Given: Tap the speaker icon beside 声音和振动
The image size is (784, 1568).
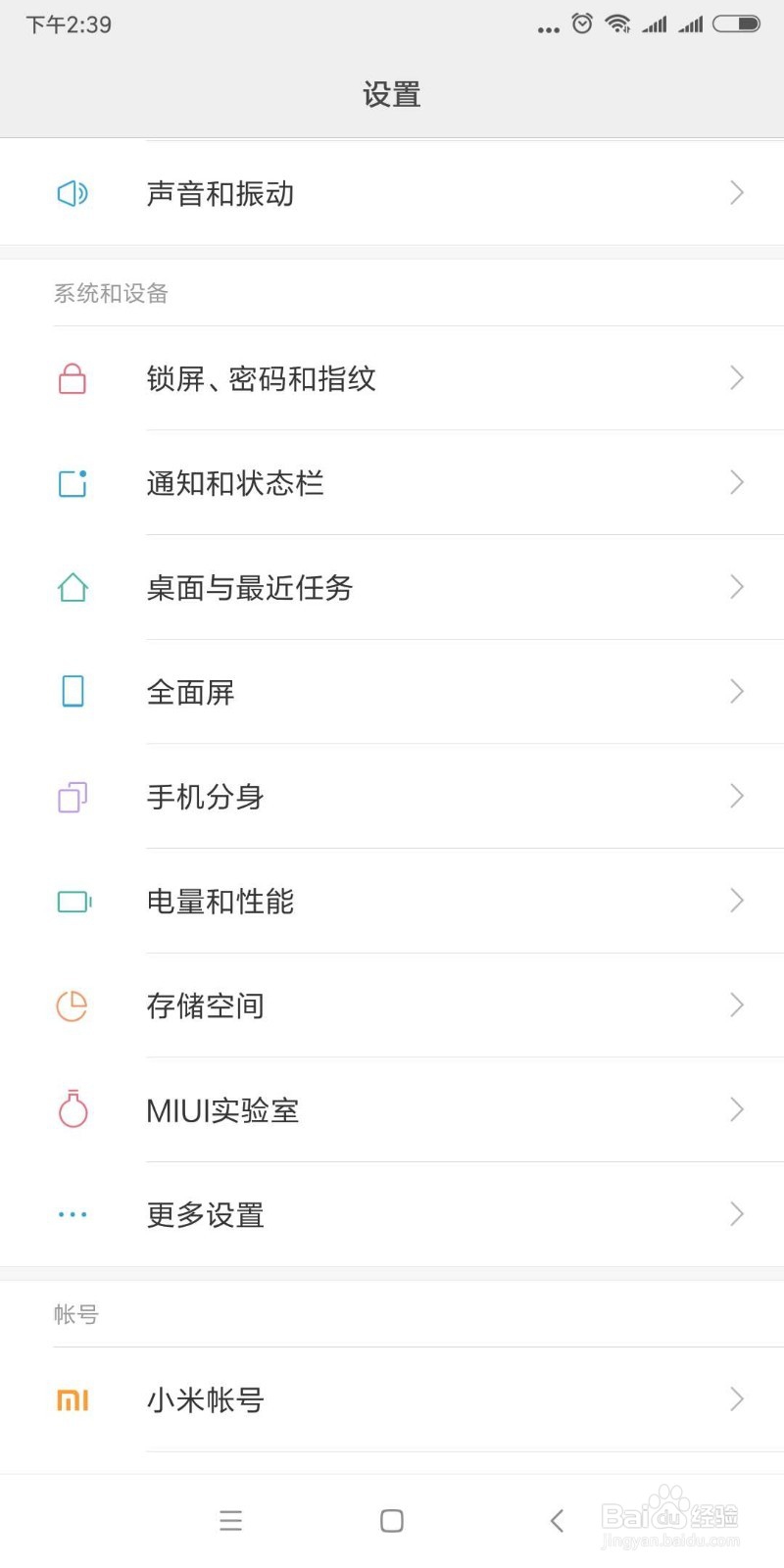Looking at the screenshot, I should [x=73, y=193].
